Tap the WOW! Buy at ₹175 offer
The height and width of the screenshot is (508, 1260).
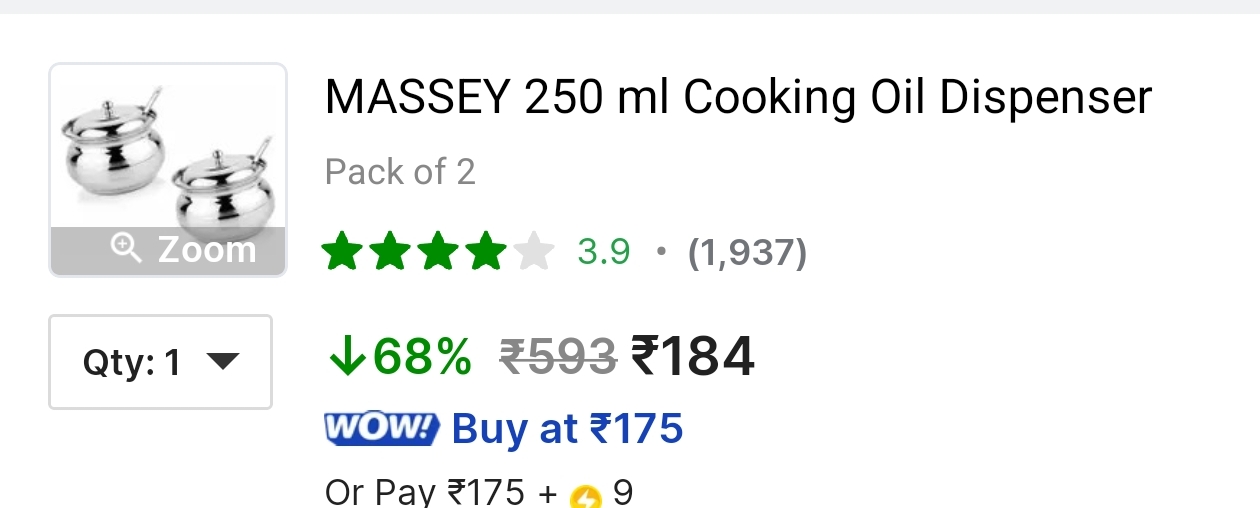[504, 429]
